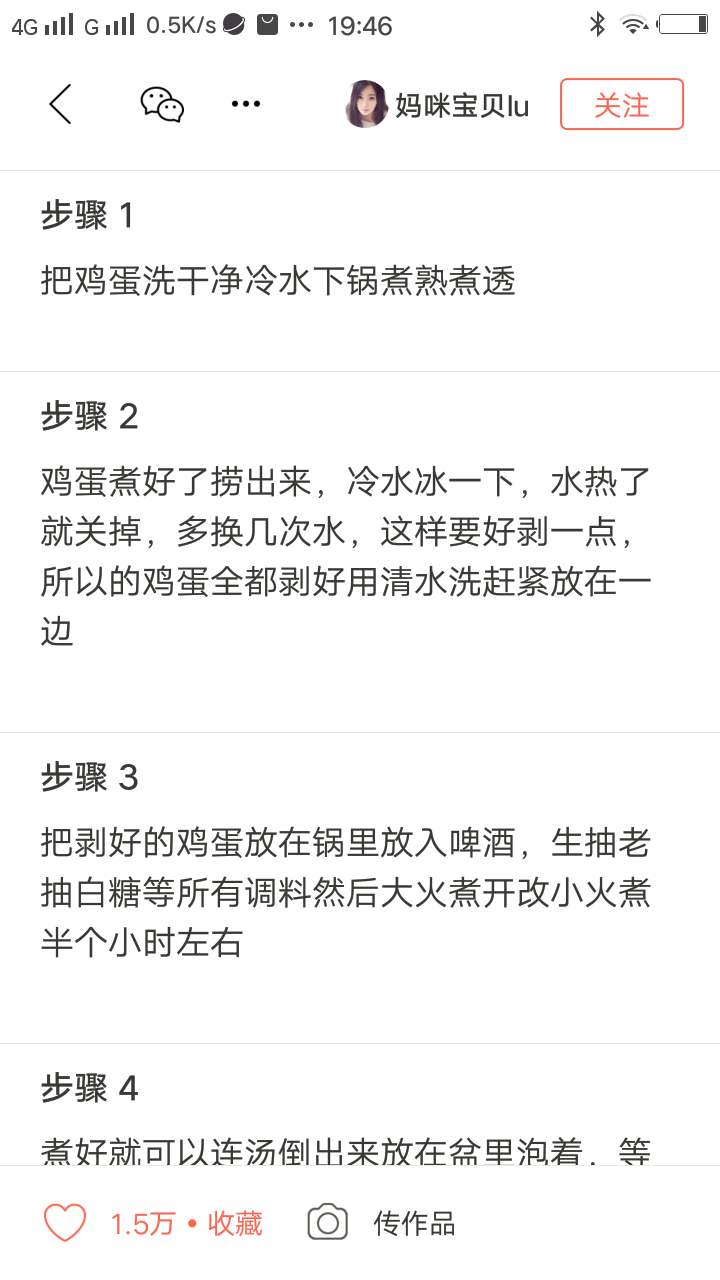Go back using the top-left arrow

pos(61,104)
